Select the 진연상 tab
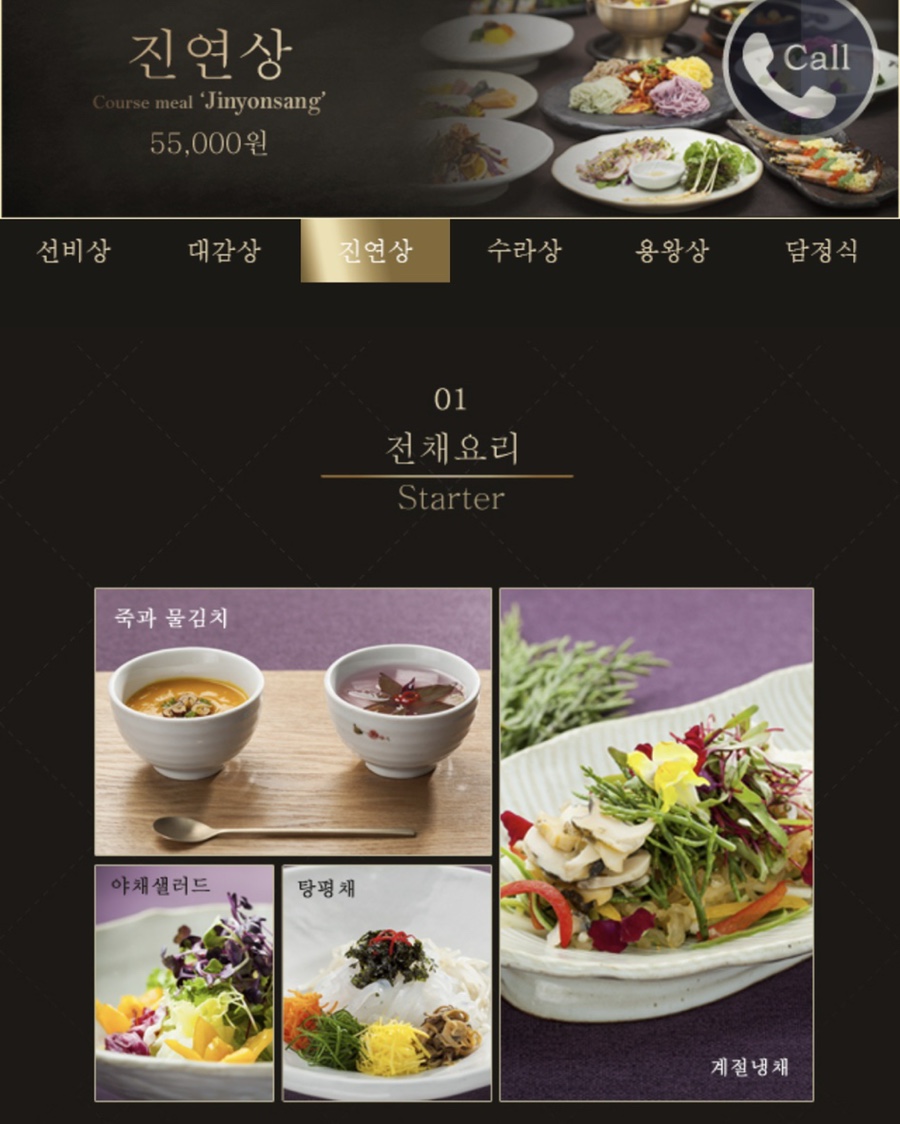The height and width of the screenshot is (1124, 900). pyautogui.click(x=375, y=250)
